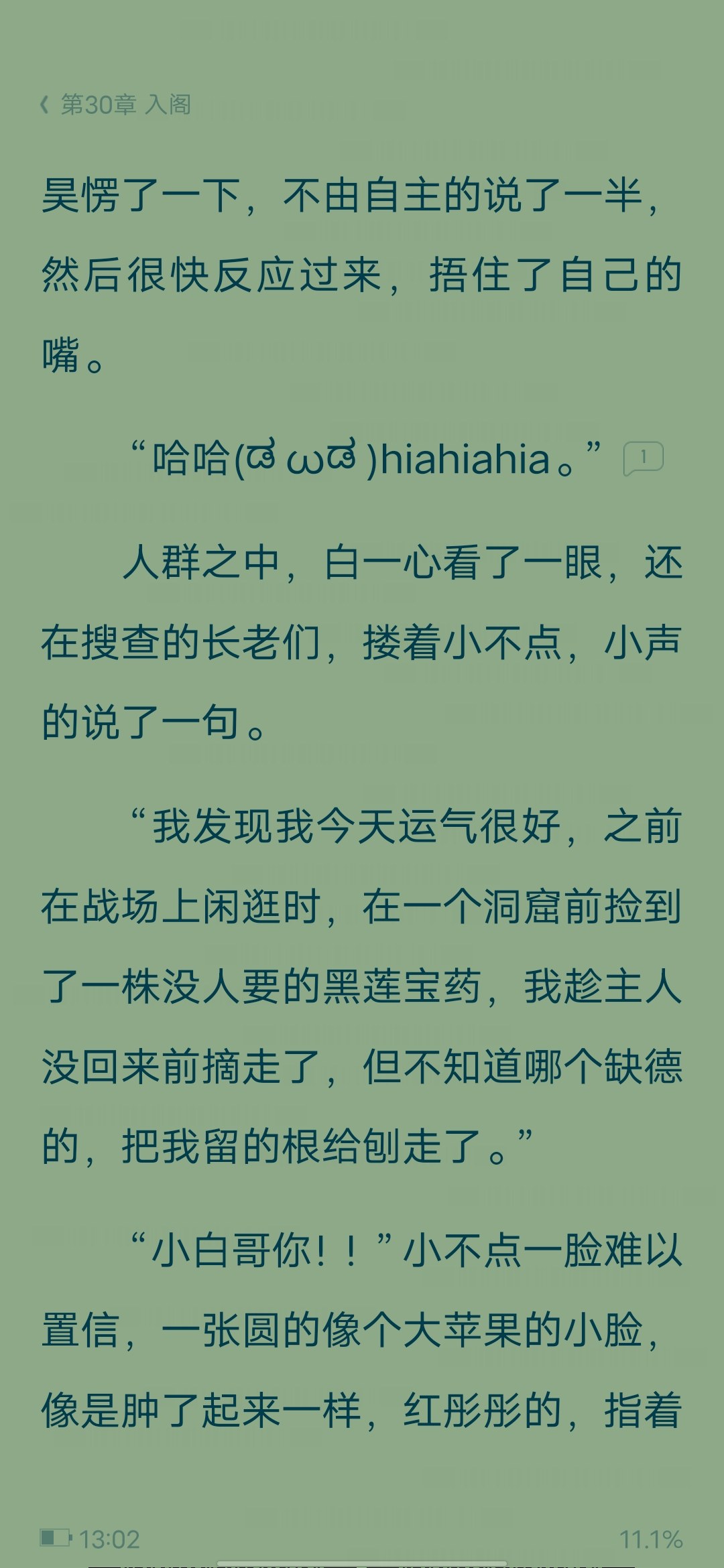724x1568 pixels.
Task: Go back via the 第30章 入阁 chapter header
Action: 115,105
